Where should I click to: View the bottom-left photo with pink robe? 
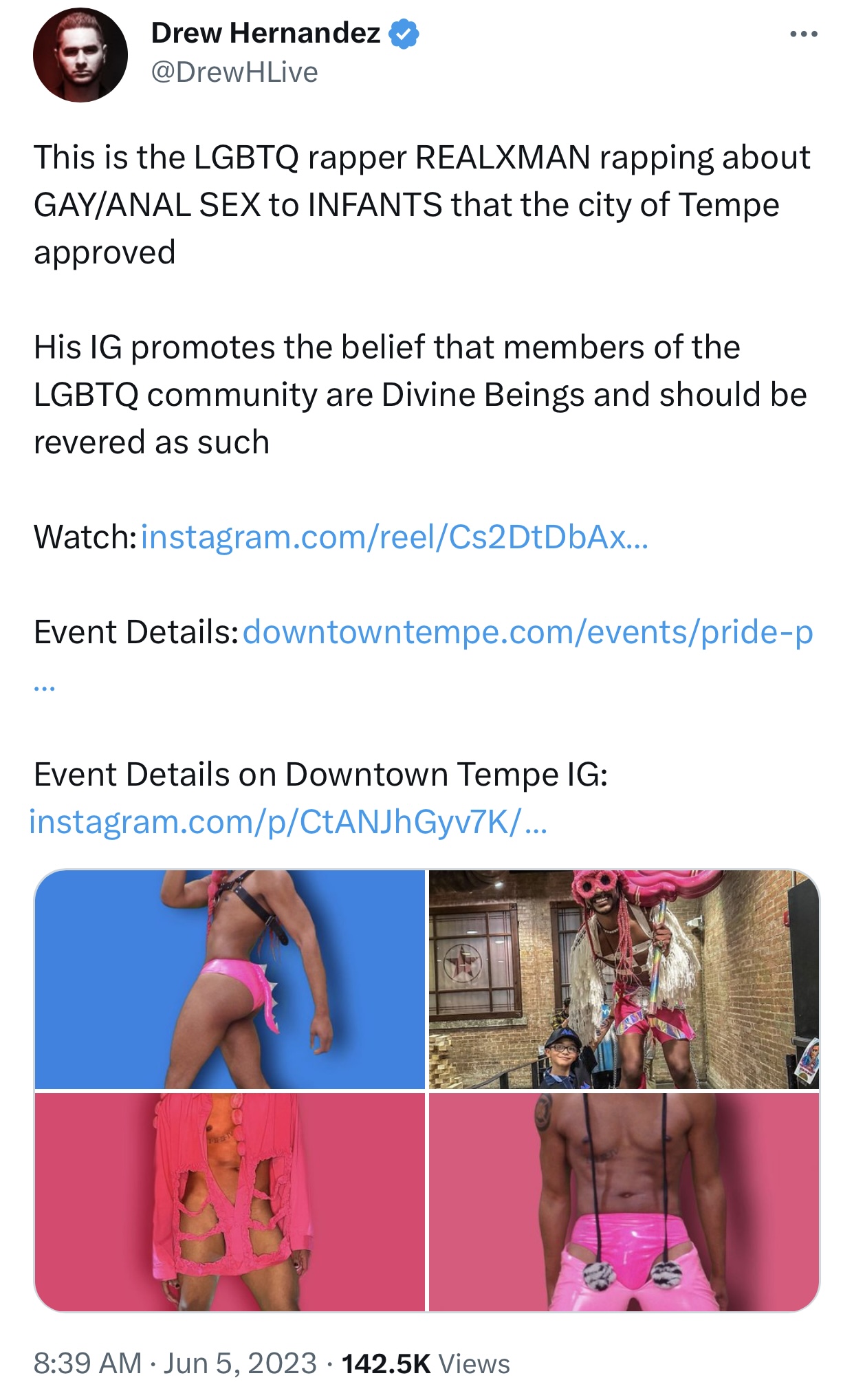point(230,1202)
